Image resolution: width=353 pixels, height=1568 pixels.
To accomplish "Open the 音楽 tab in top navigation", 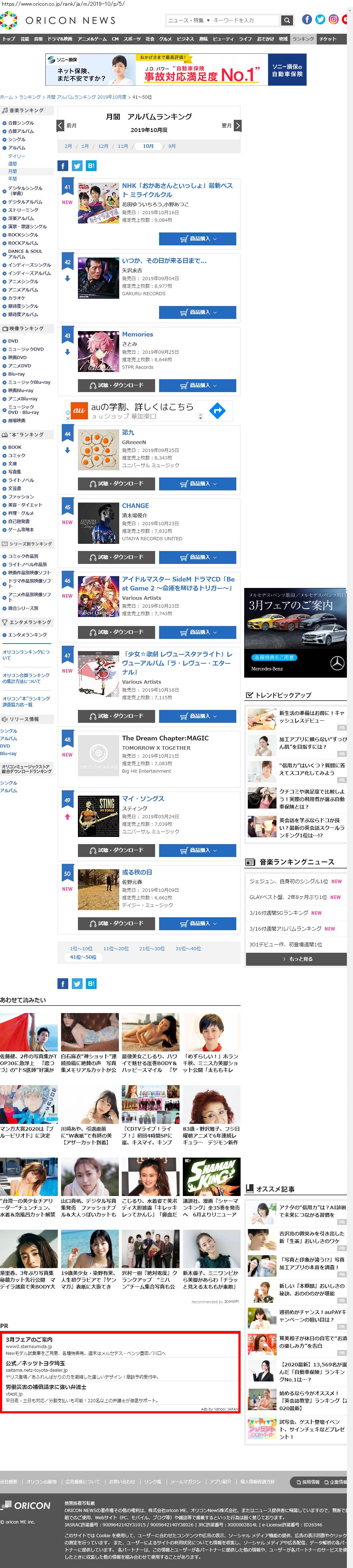I will [x=38, y=39].
